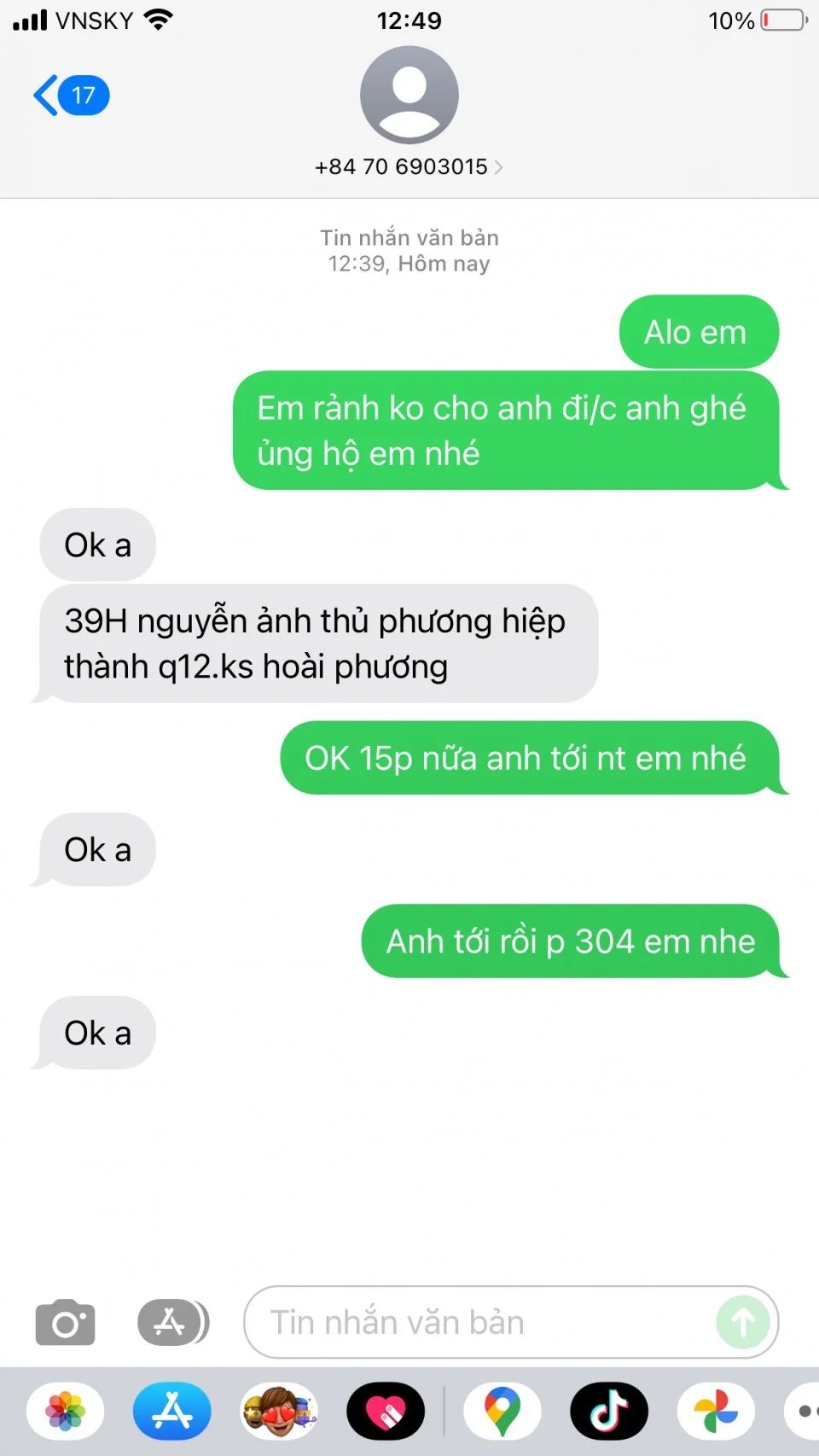The height and width of the screenshot is (1456, 819).
Task: Open the Google Maps iMessage app
Action: point(502,1411)
